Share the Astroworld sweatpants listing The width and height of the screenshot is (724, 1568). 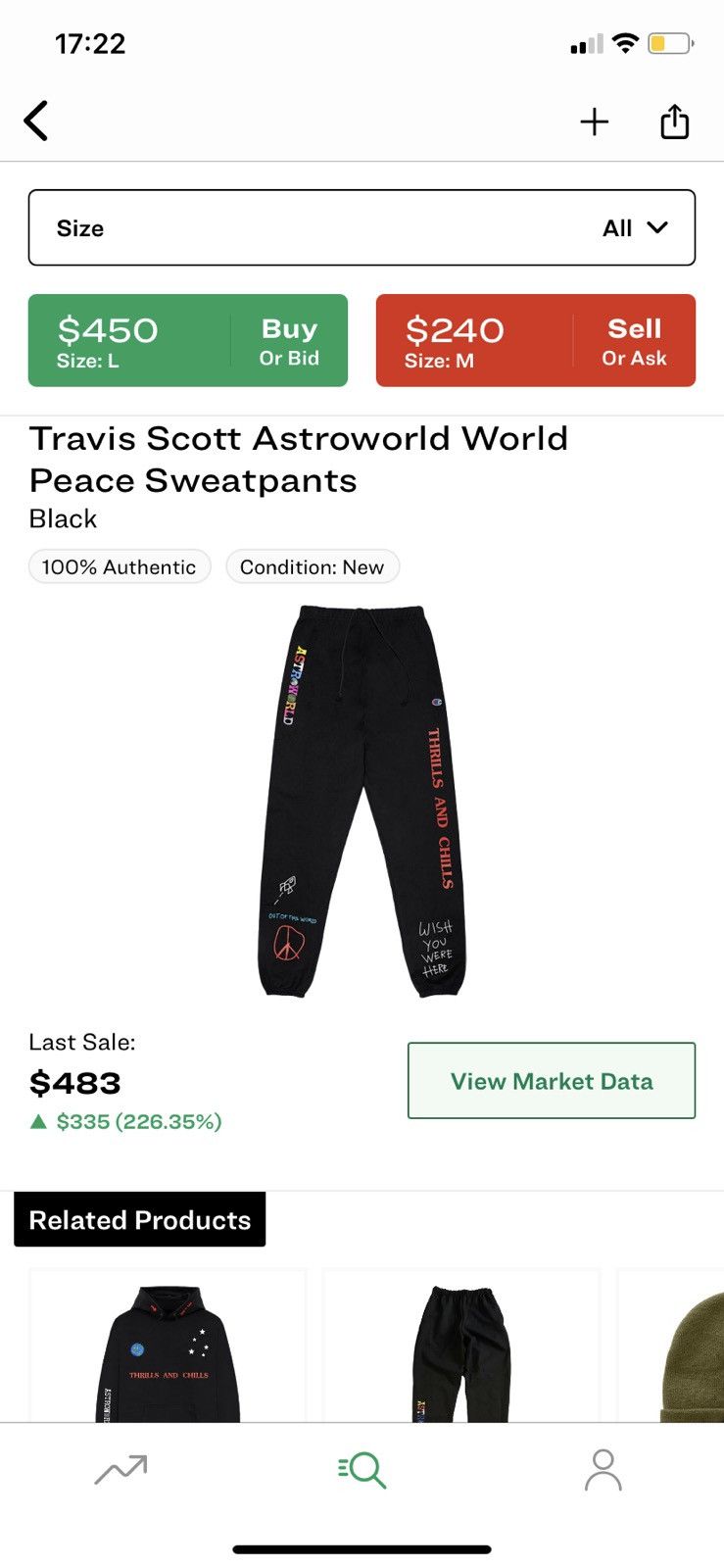674,122
